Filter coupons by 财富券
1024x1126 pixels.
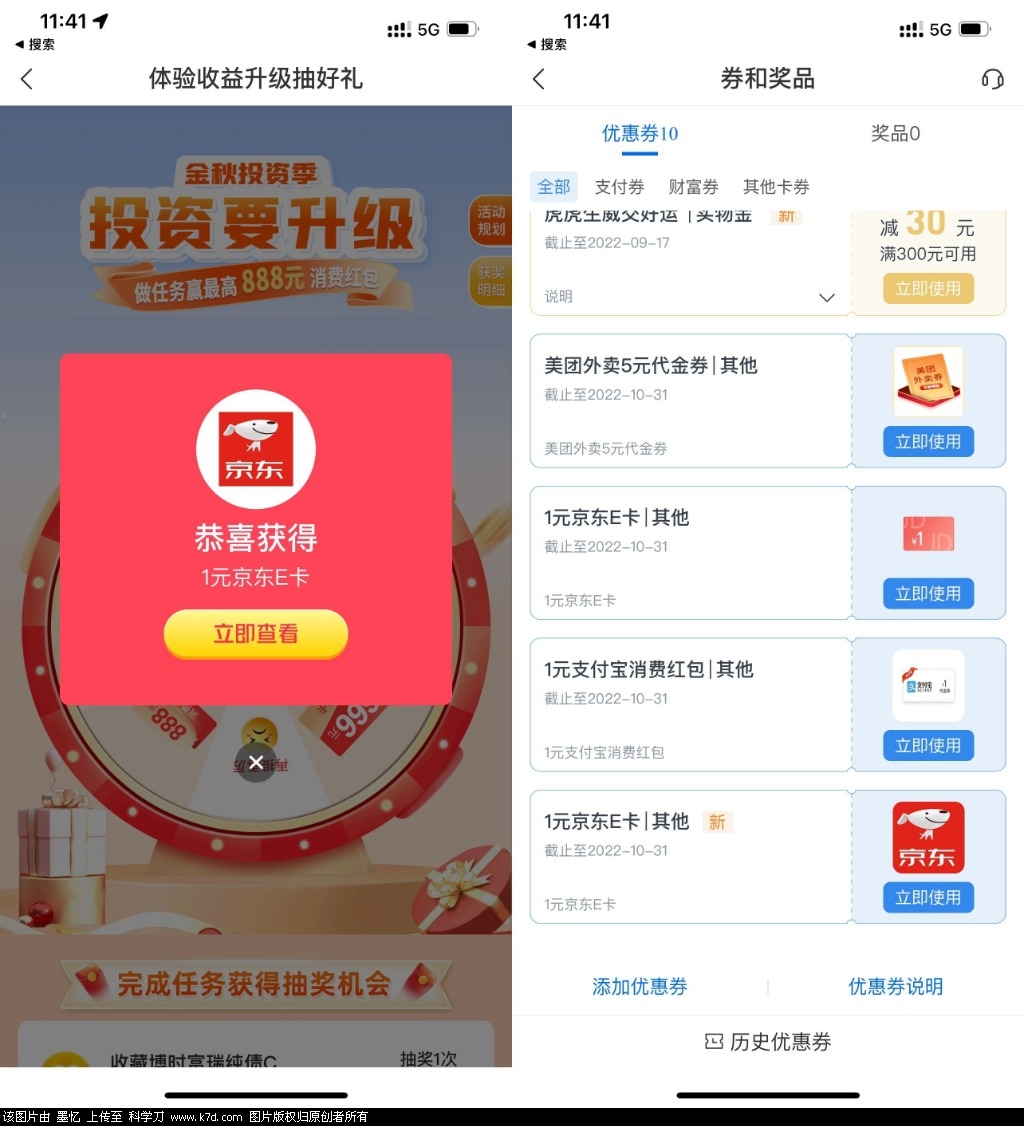tap(693, 187)
